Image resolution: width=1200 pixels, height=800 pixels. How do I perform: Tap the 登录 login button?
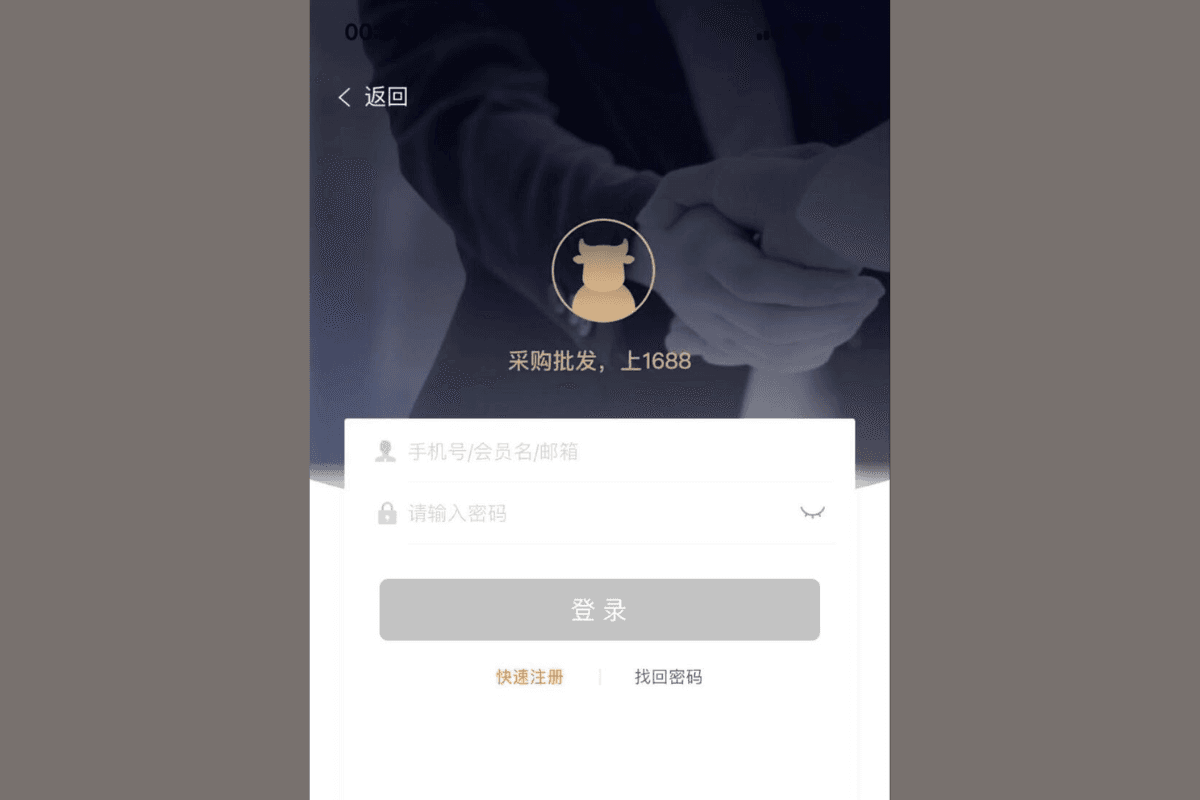[x=599, y=610]
